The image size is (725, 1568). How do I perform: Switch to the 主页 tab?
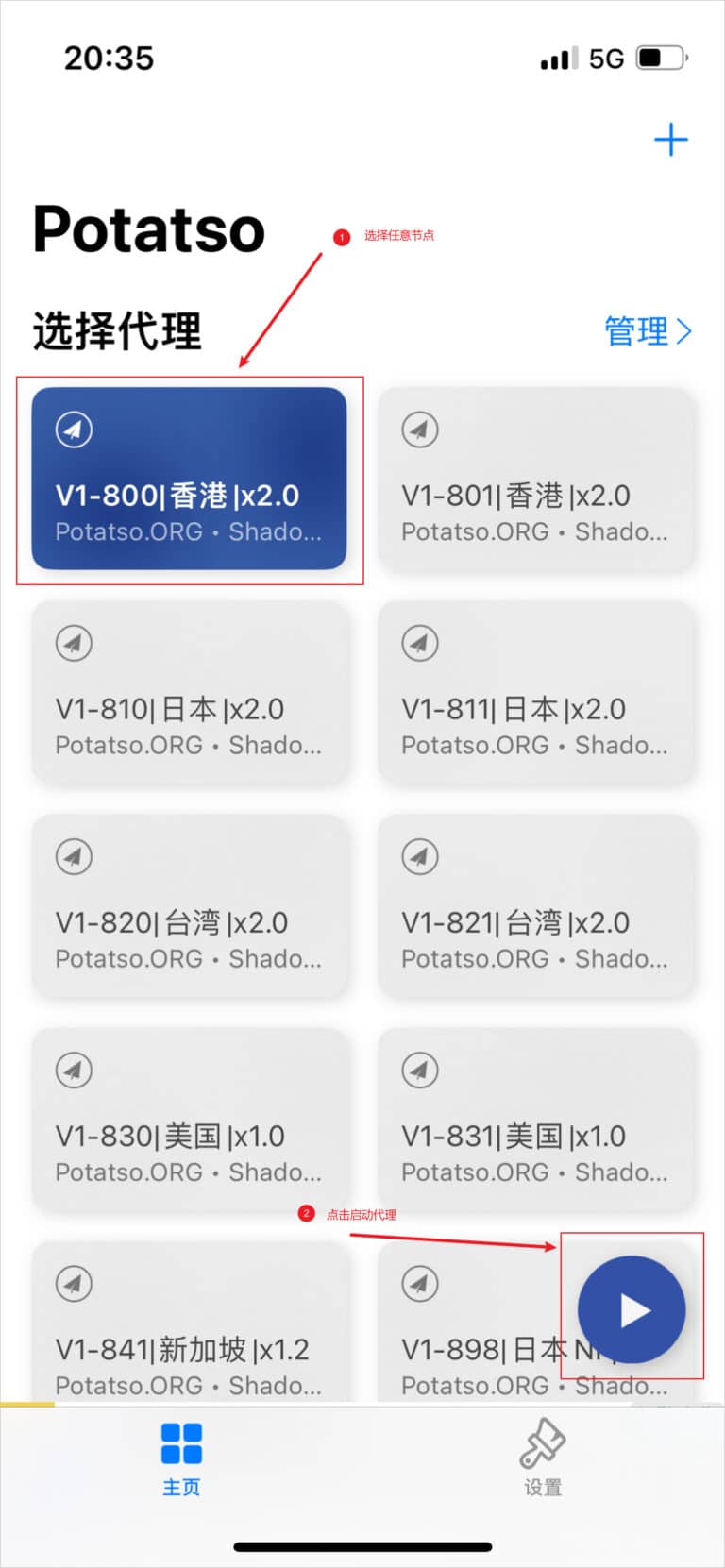click(181, 1458)
